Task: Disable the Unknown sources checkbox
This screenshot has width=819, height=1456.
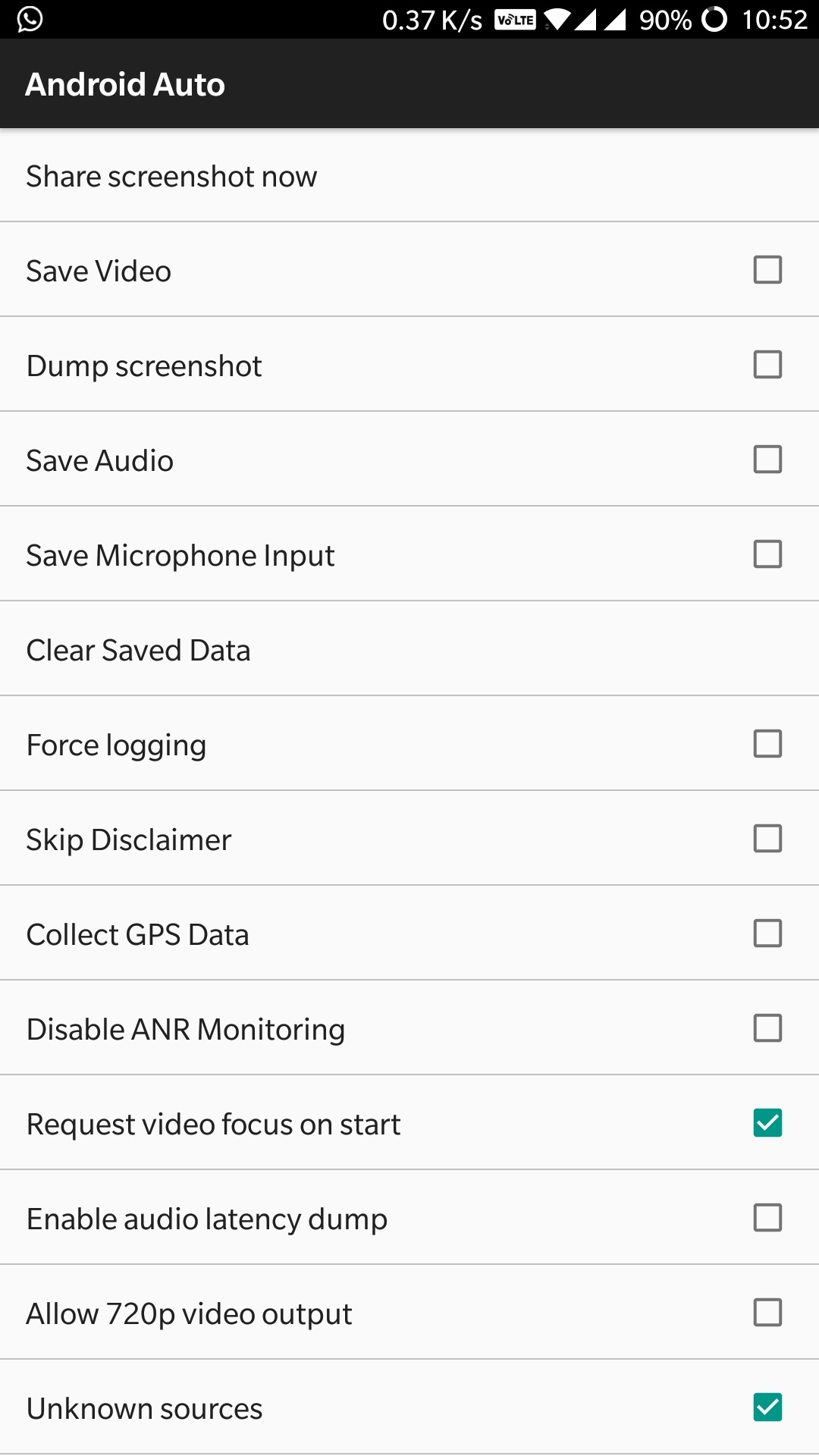Action: tap(767, 1407)
